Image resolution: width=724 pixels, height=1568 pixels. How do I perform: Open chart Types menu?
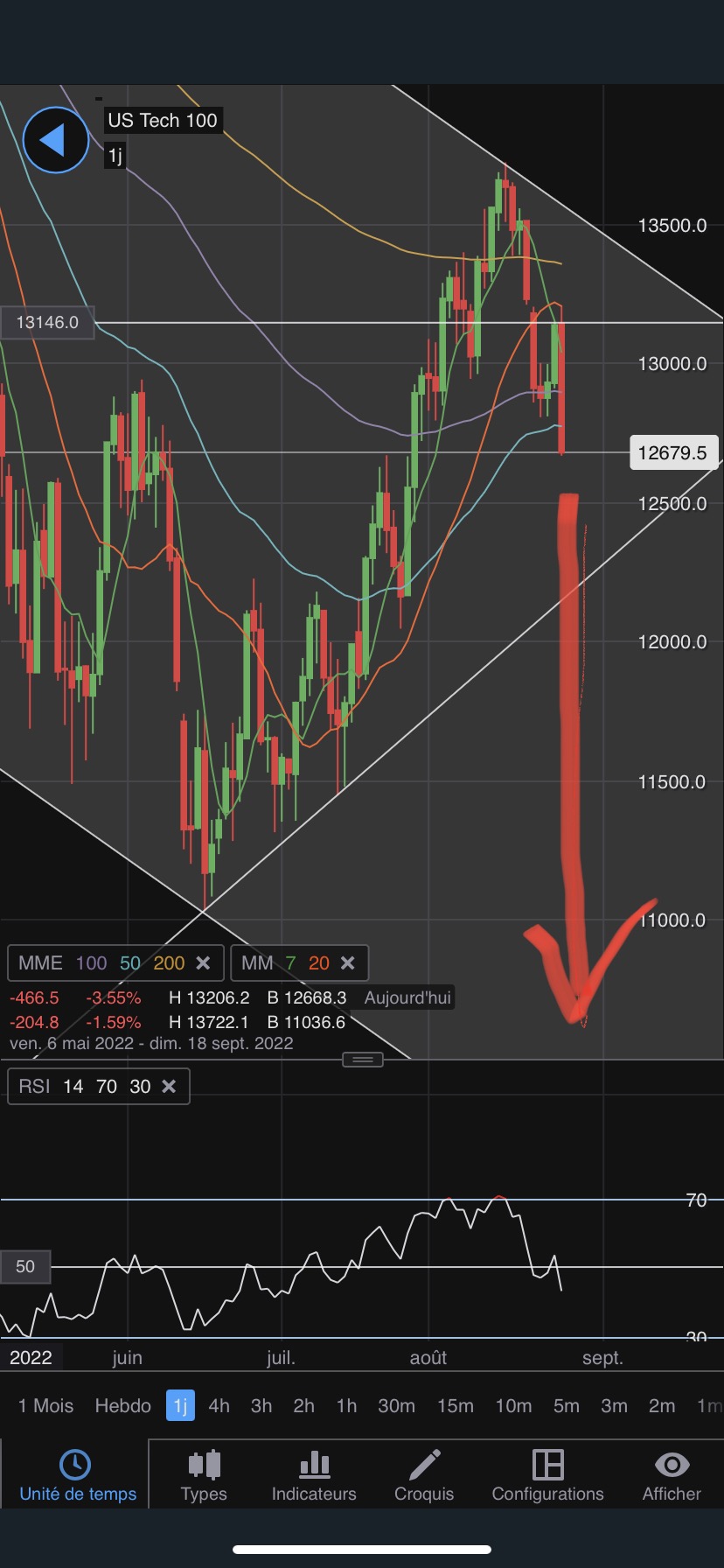[204, 1475]
